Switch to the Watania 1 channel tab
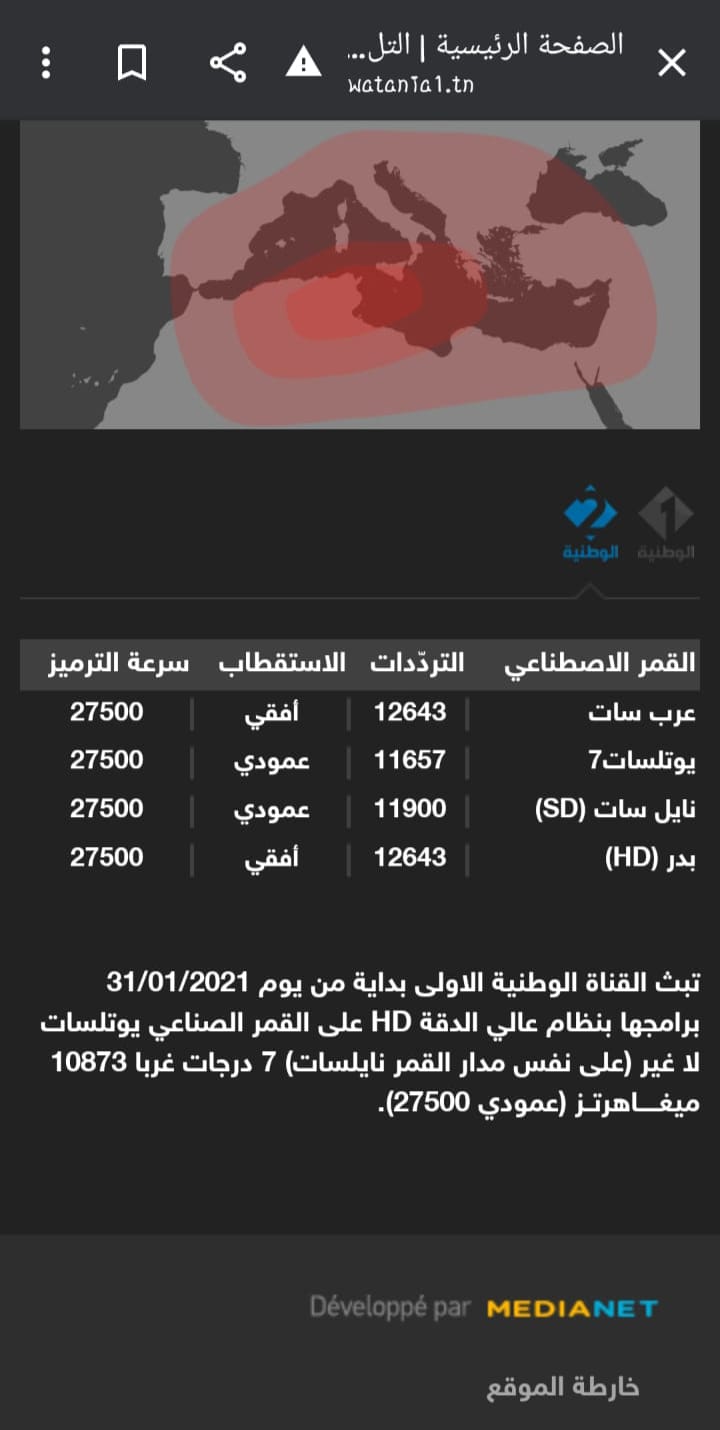Screen dimensions: 720x1430 666,524
